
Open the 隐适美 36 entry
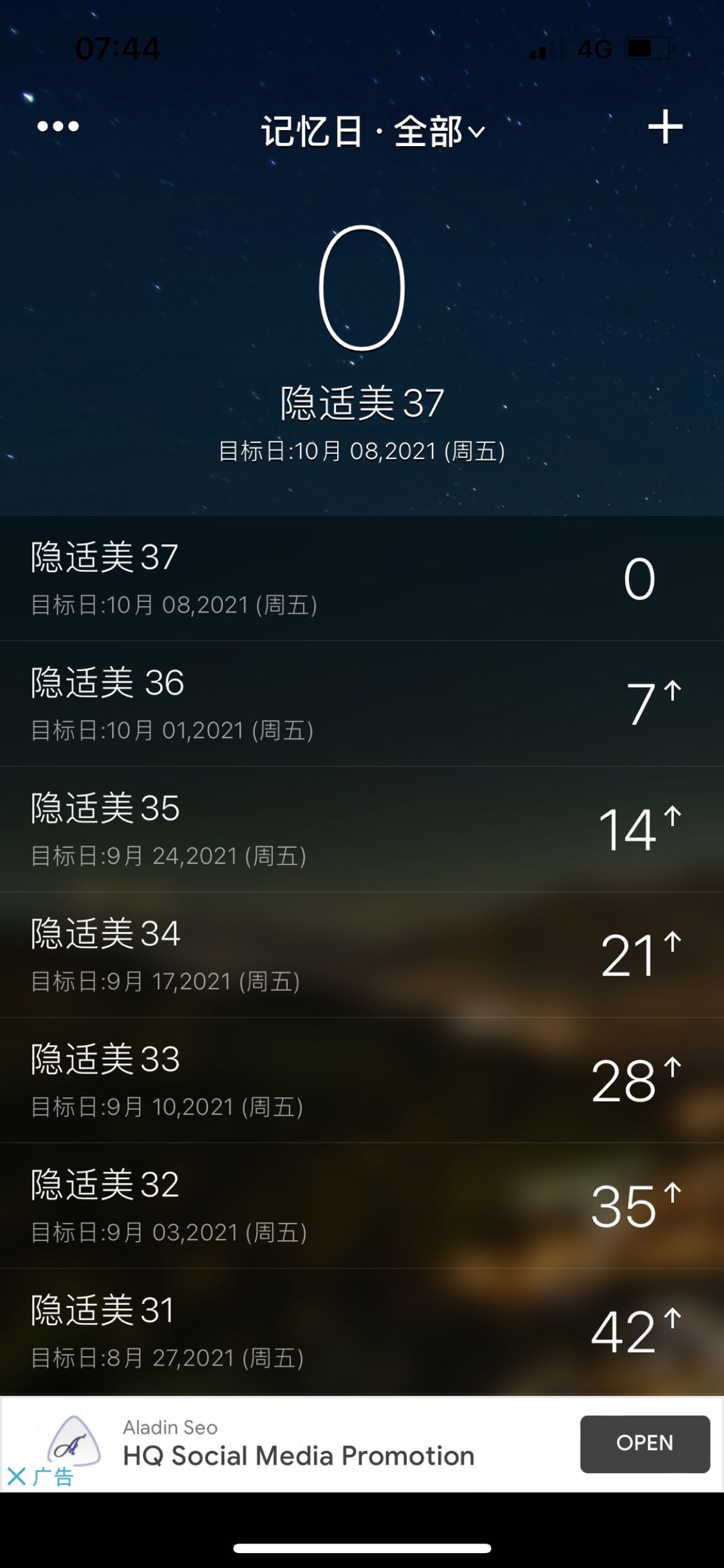360,703
